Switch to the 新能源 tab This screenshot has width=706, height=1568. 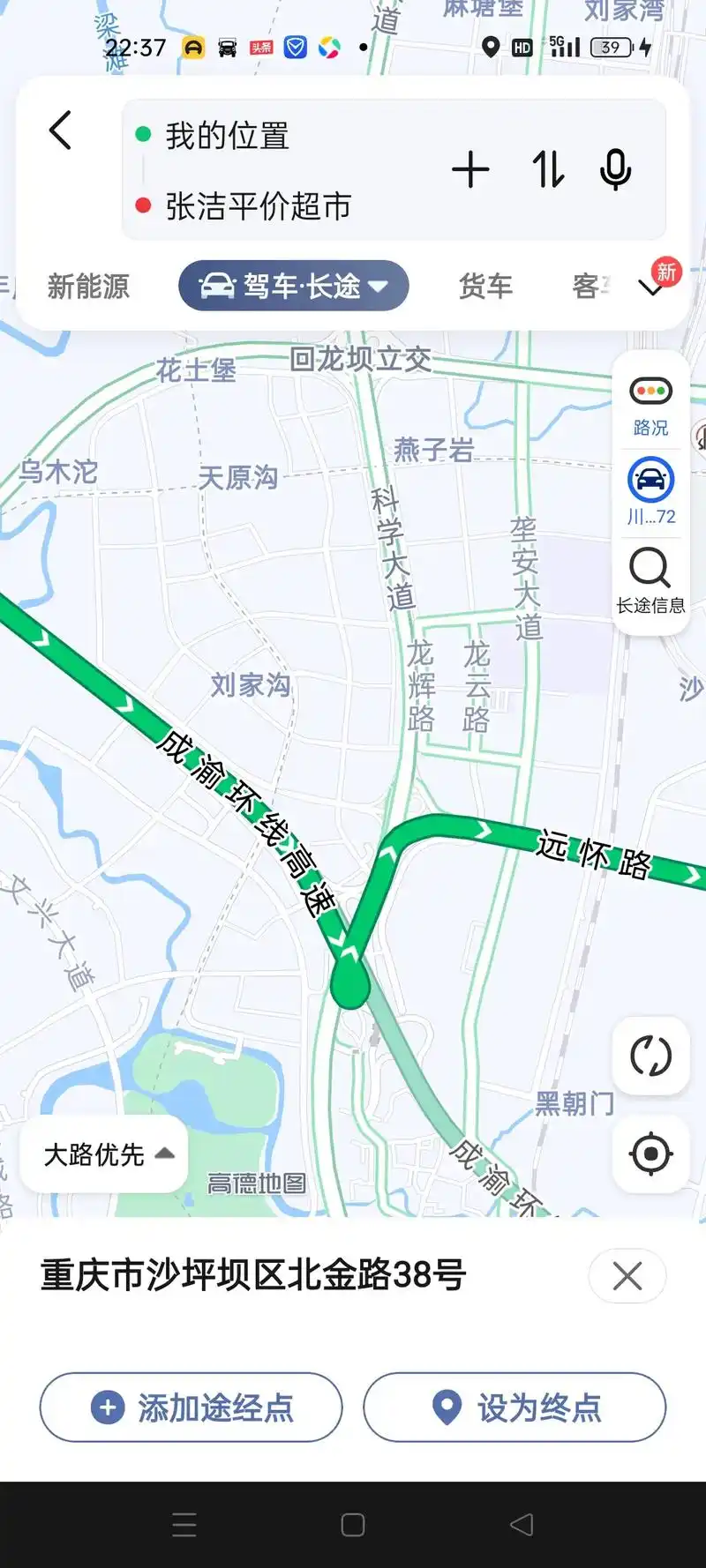coord(88,287)
